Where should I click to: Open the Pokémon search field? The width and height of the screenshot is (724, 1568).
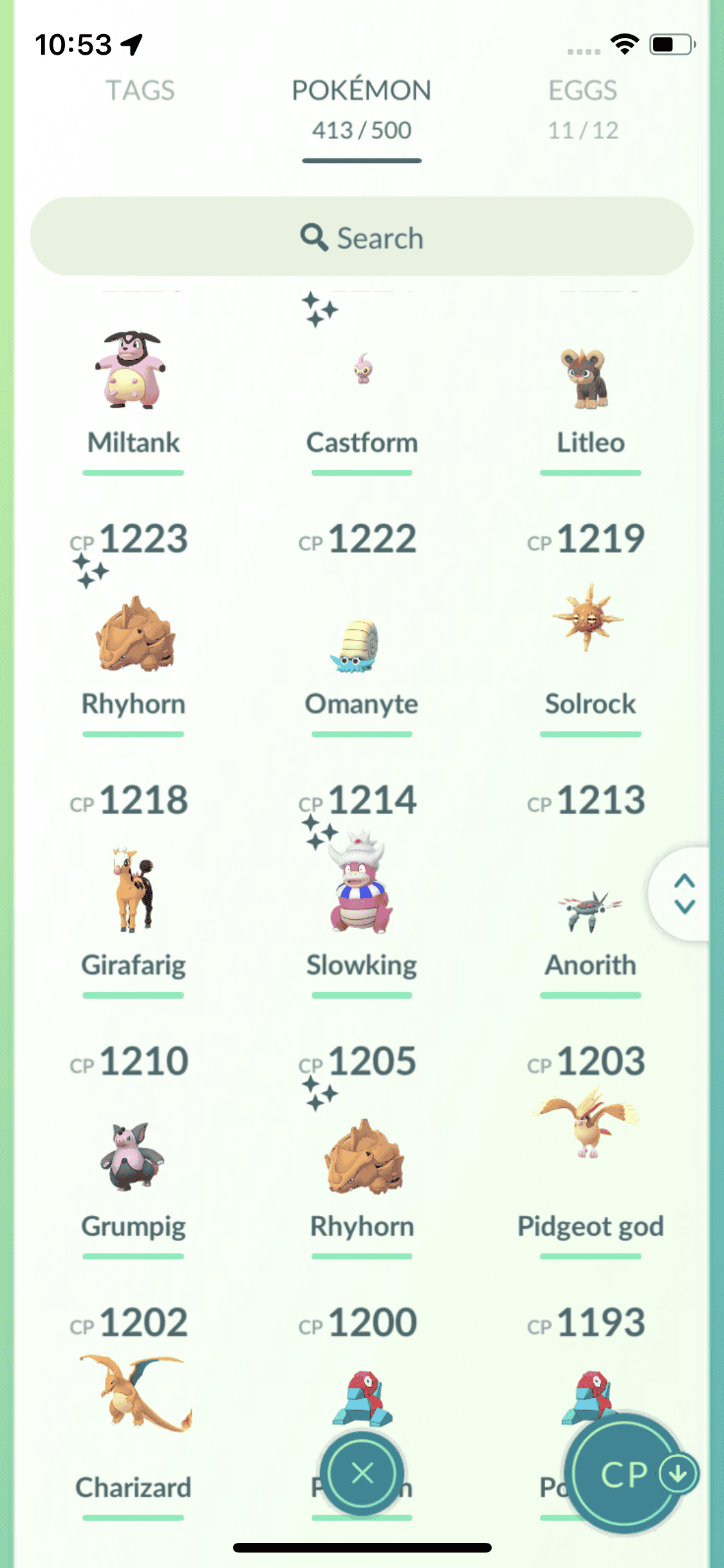click(362, 238)
